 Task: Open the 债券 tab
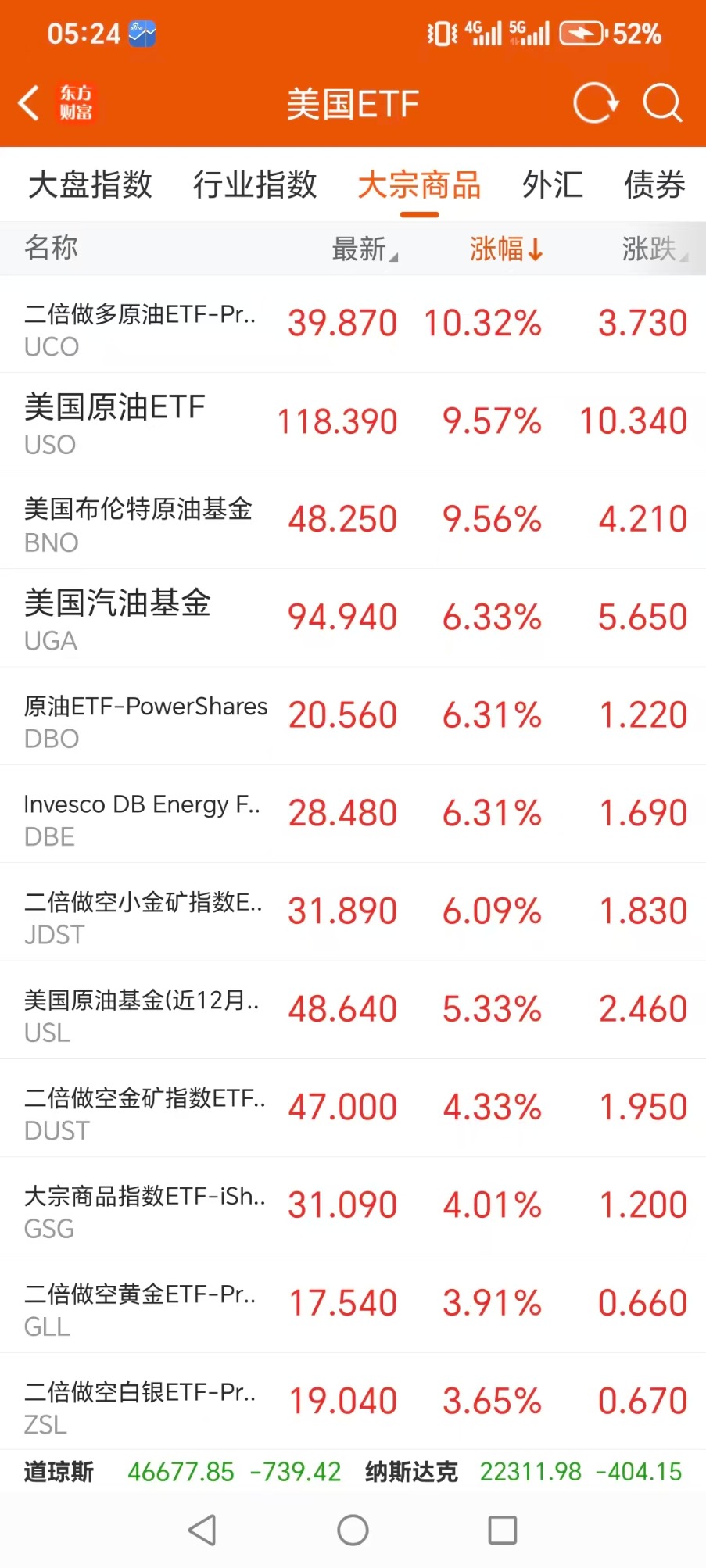point(654,185)
